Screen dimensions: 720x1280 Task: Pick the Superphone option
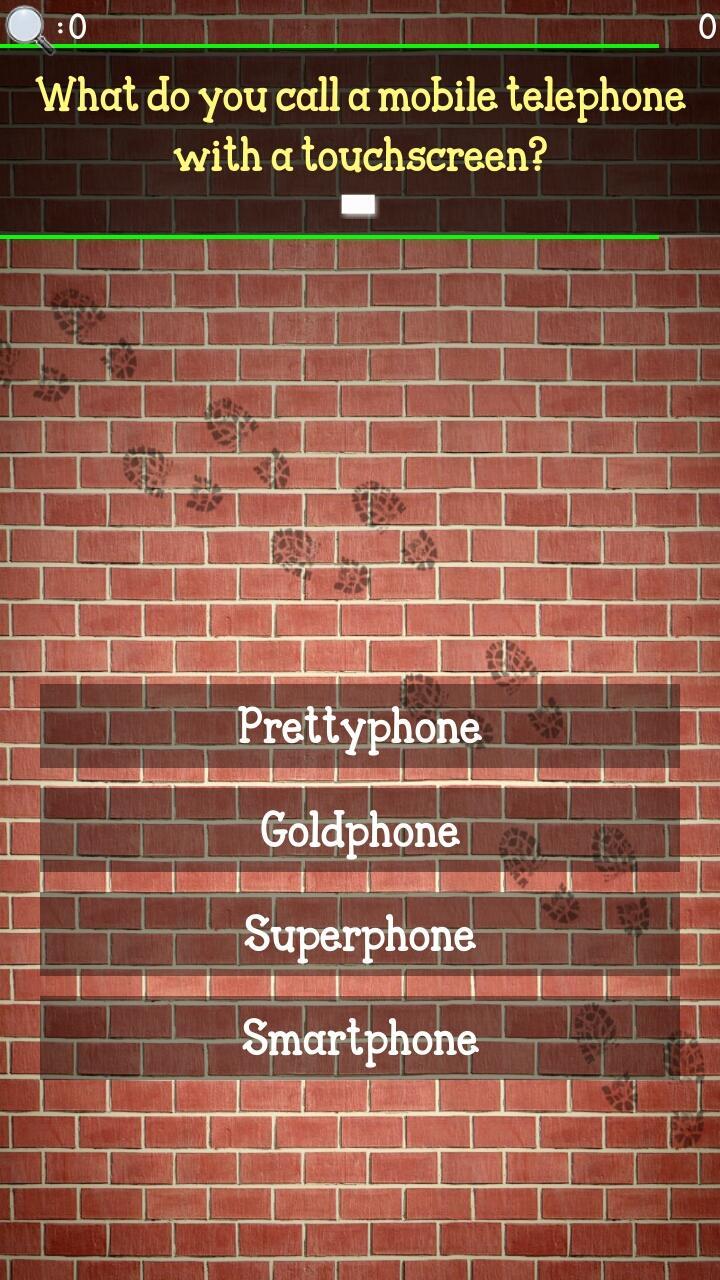[360, 934]
